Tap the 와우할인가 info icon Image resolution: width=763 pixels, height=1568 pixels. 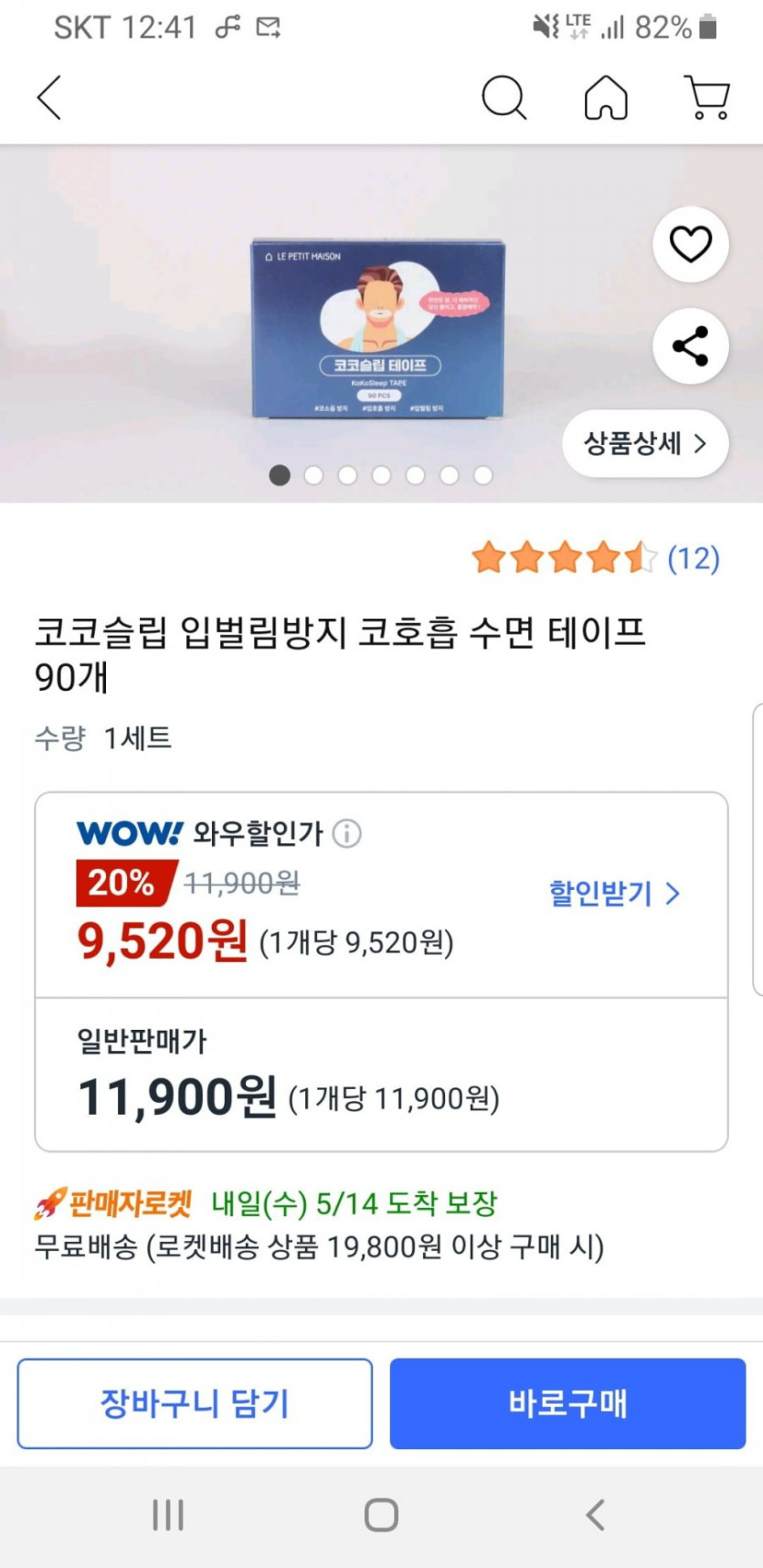click(x=346, y=833)
